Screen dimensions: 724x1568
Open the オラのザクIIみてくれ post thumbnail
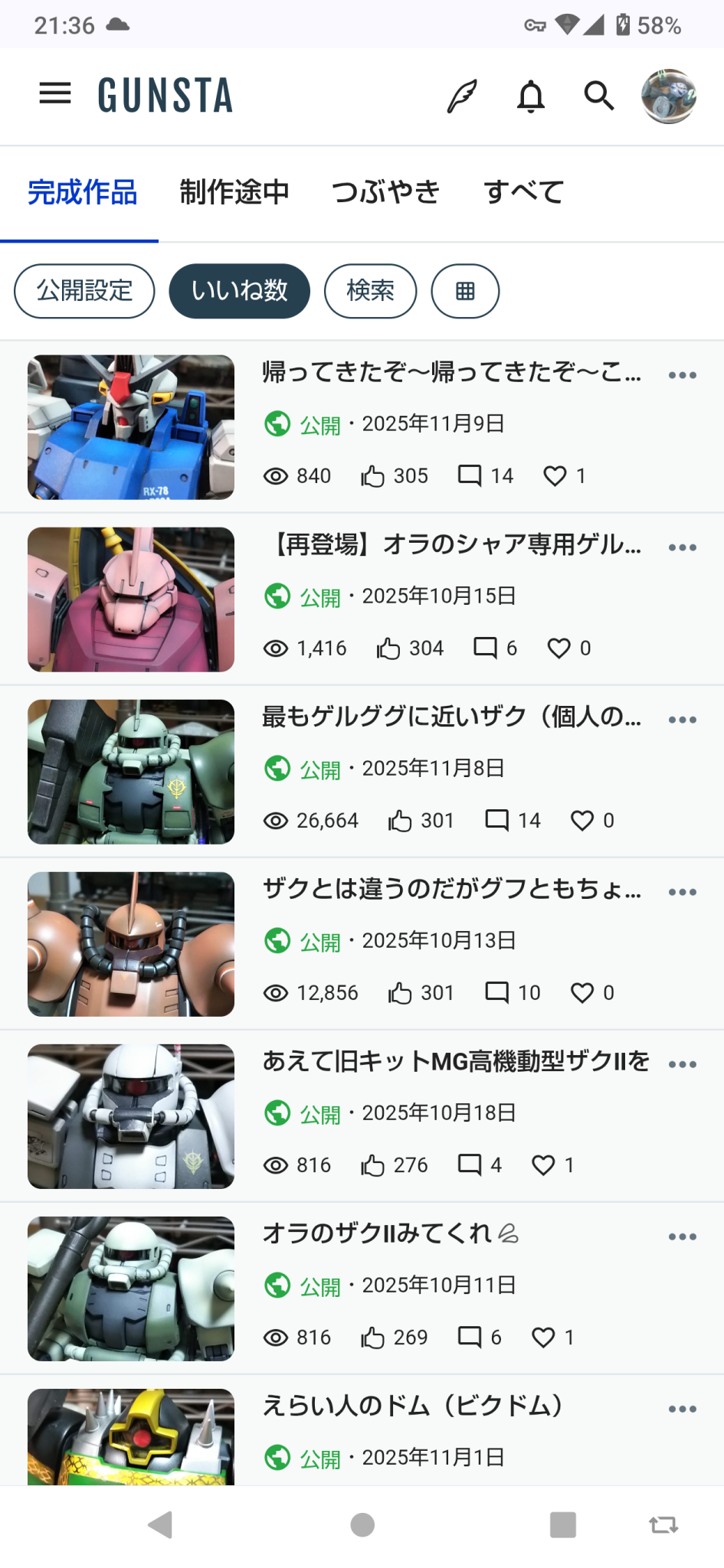(x=131, y=1289)
